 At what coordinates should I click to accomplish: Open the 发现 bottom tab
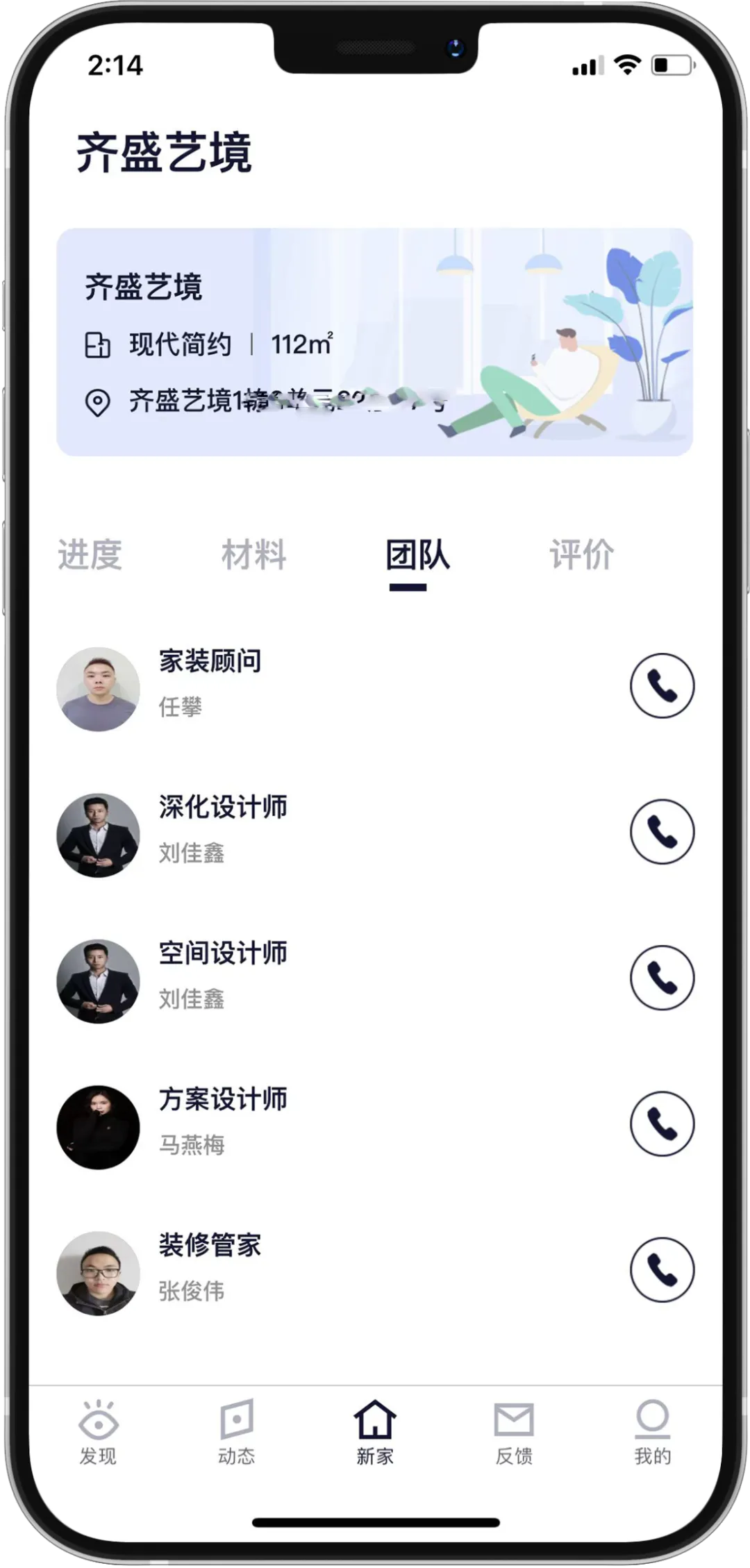[x=98, y=1432]
